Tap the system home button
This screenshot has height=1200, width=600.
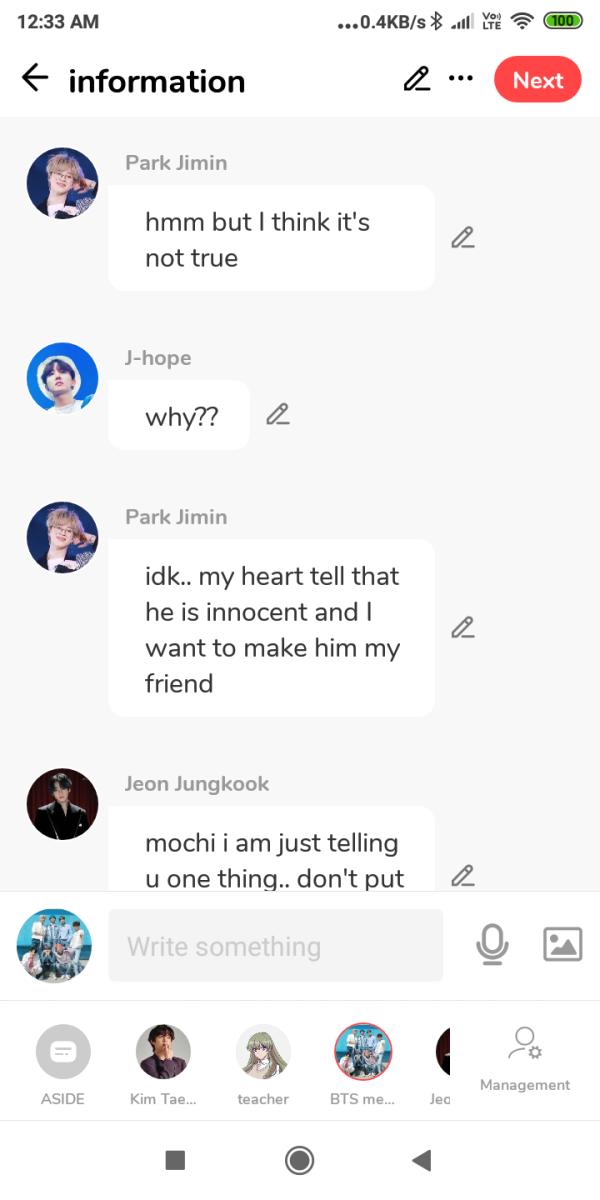click(x=299, y=1160)
